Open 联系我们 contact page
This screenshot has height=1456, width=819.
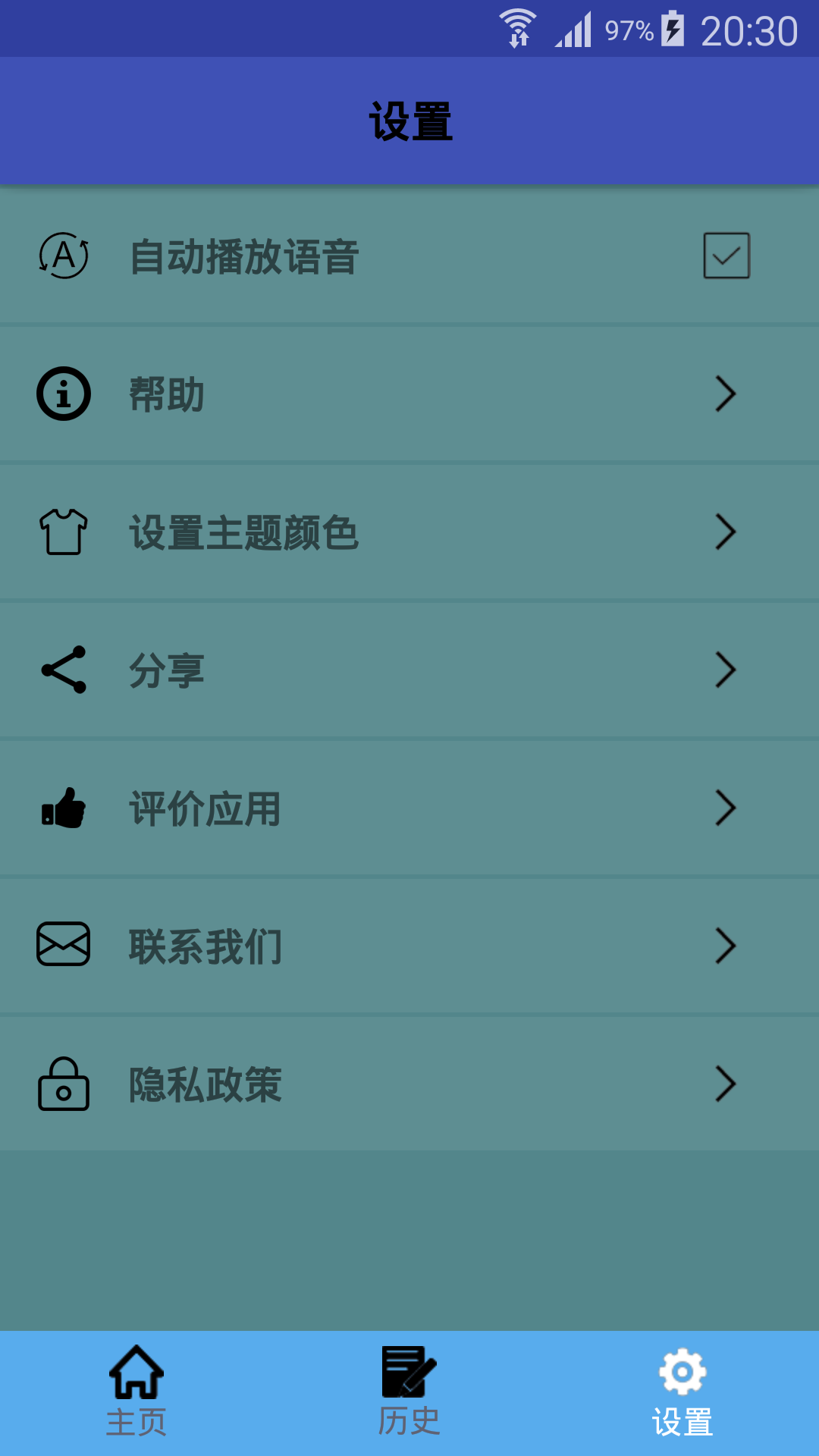(205, 945)
